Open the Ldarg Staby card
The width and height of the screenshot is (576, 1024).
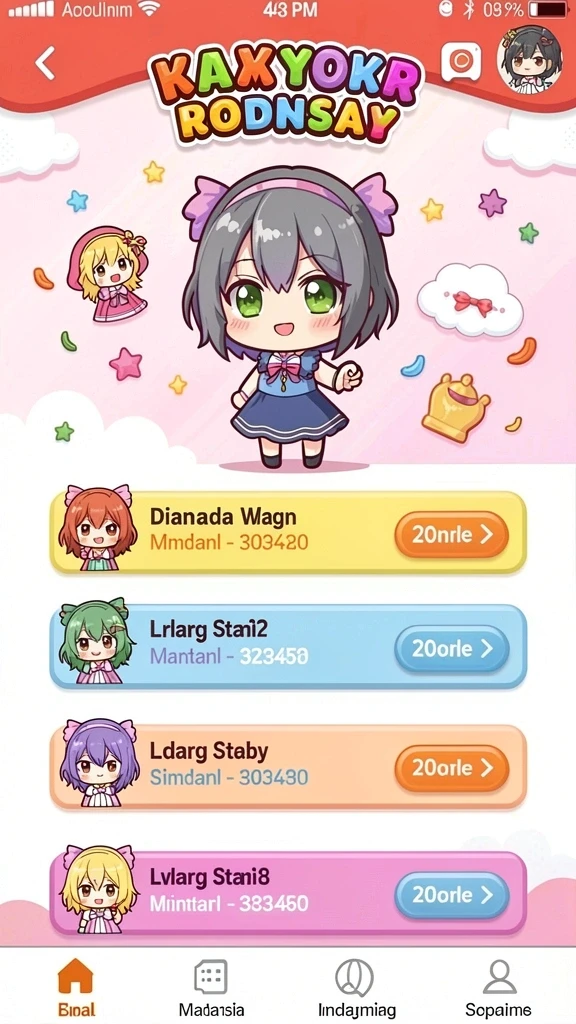(x=288, y=766)
